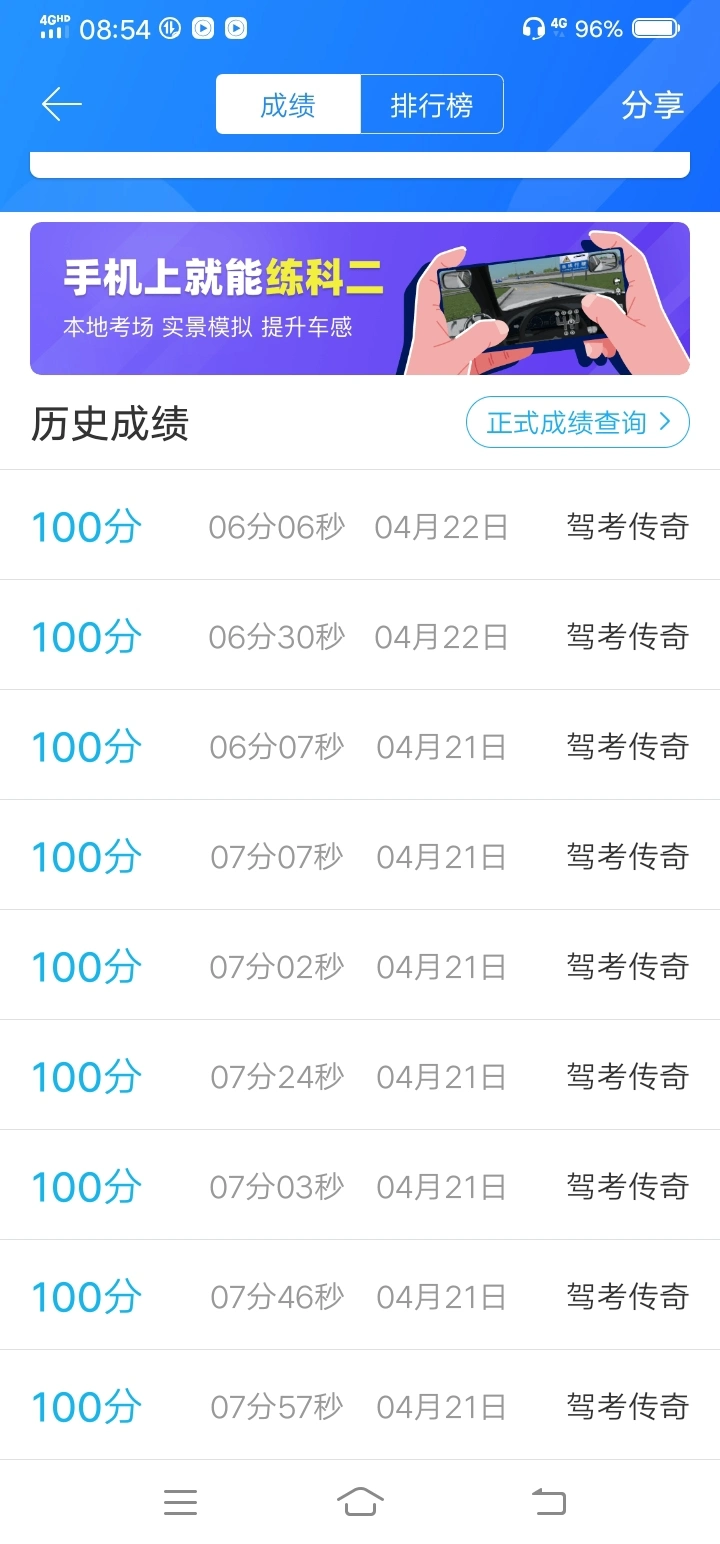Switch to the 排行榜 tab
Screen dimensions: 720x1544
click(x=431, y=104)
